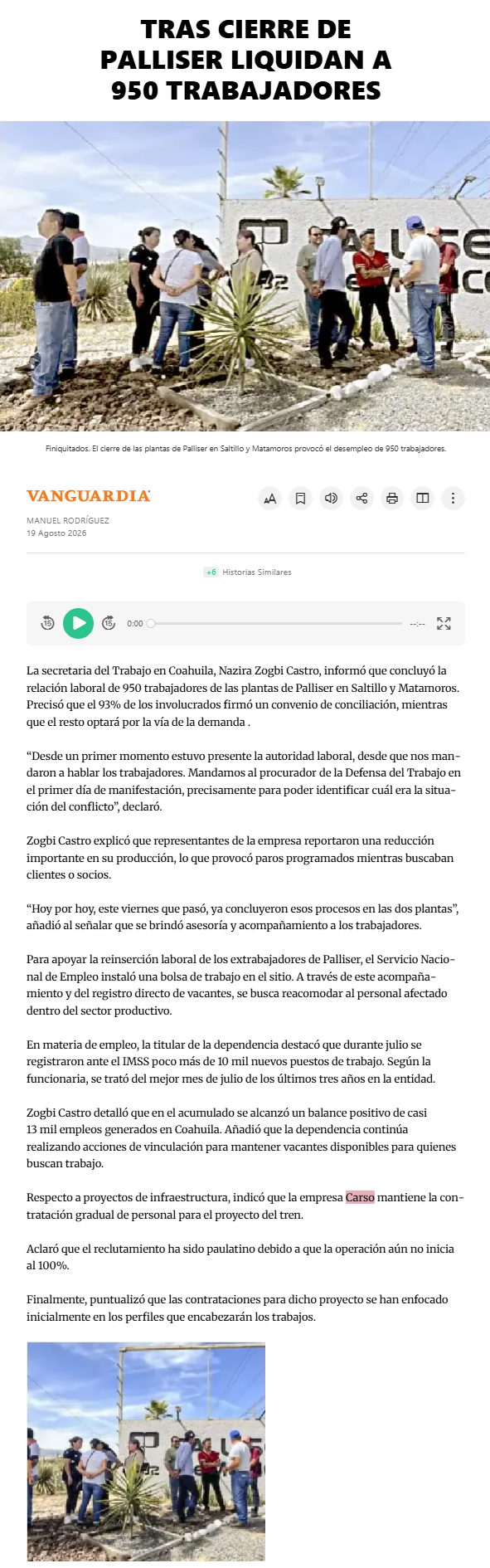Open the three-dot overflow menu
This screenshot has width=490, height=1568.
point(453,499)
